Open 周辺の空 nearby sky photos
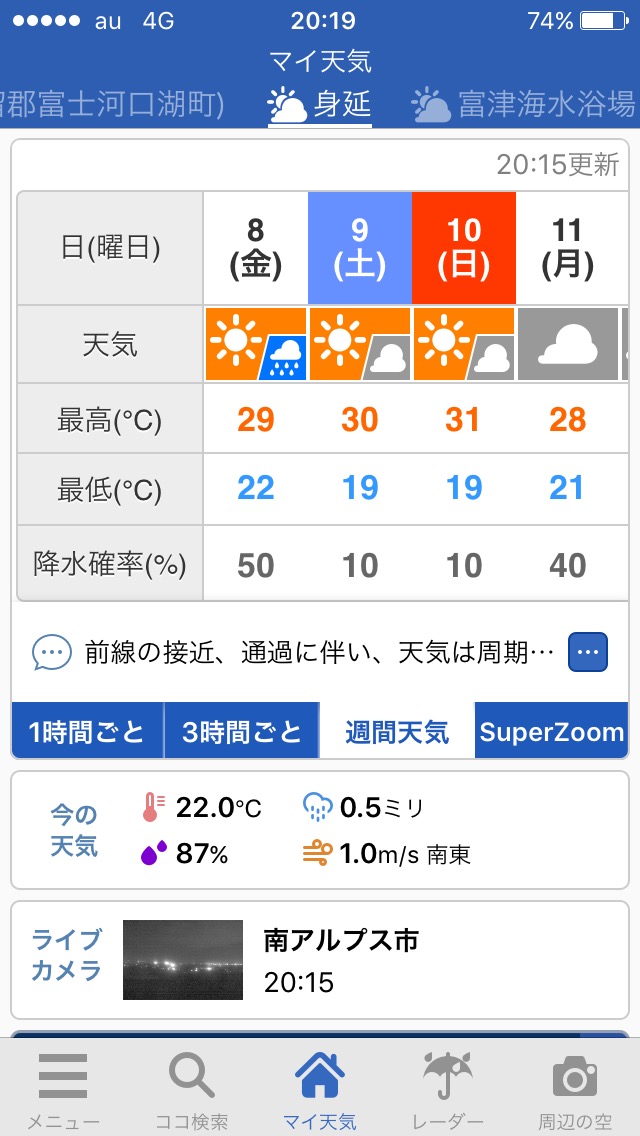640x1136 pixels. pos(575,1088)
